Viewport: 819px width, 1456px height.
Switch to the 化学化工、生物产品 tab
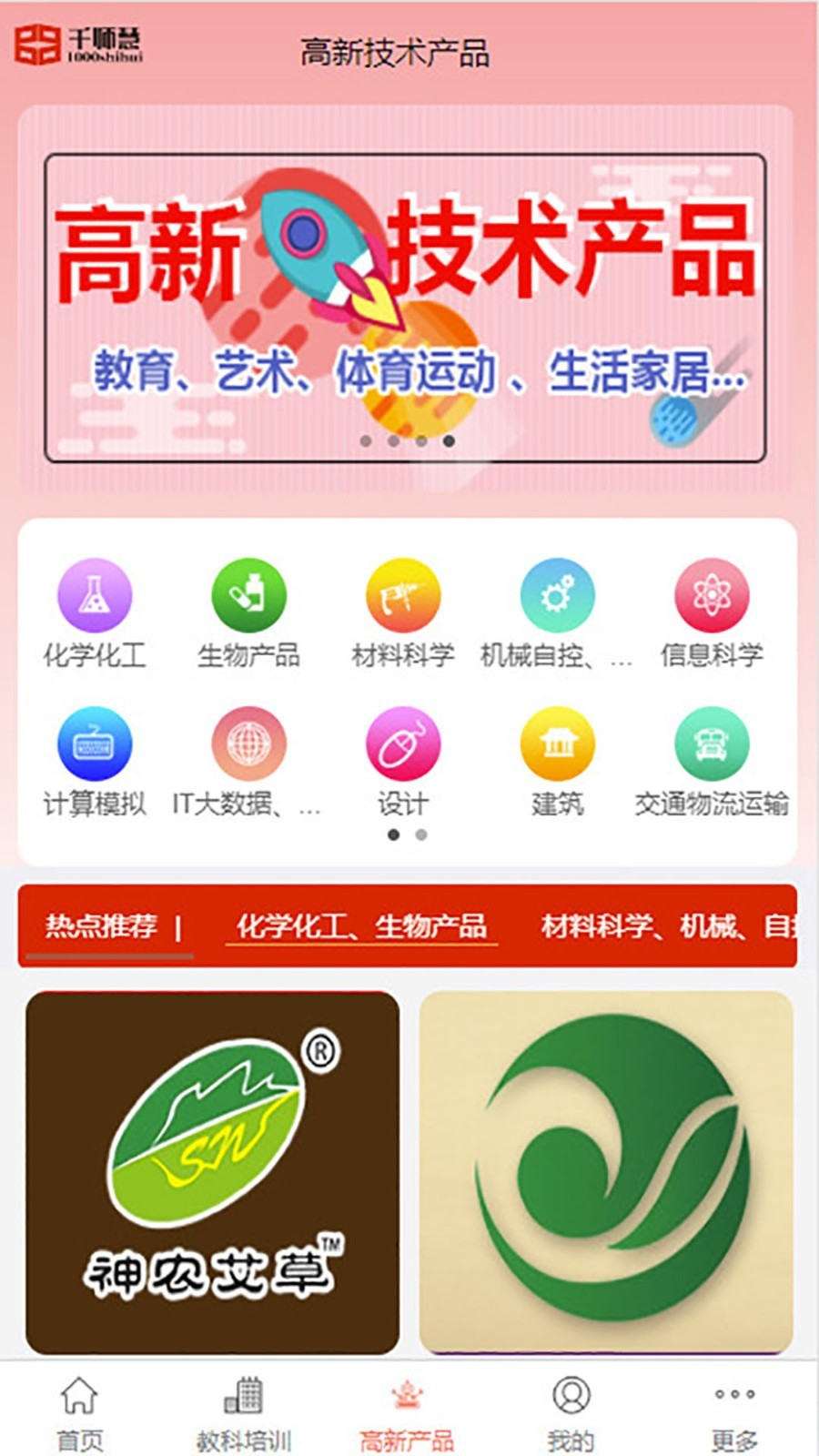pos(361,926)
